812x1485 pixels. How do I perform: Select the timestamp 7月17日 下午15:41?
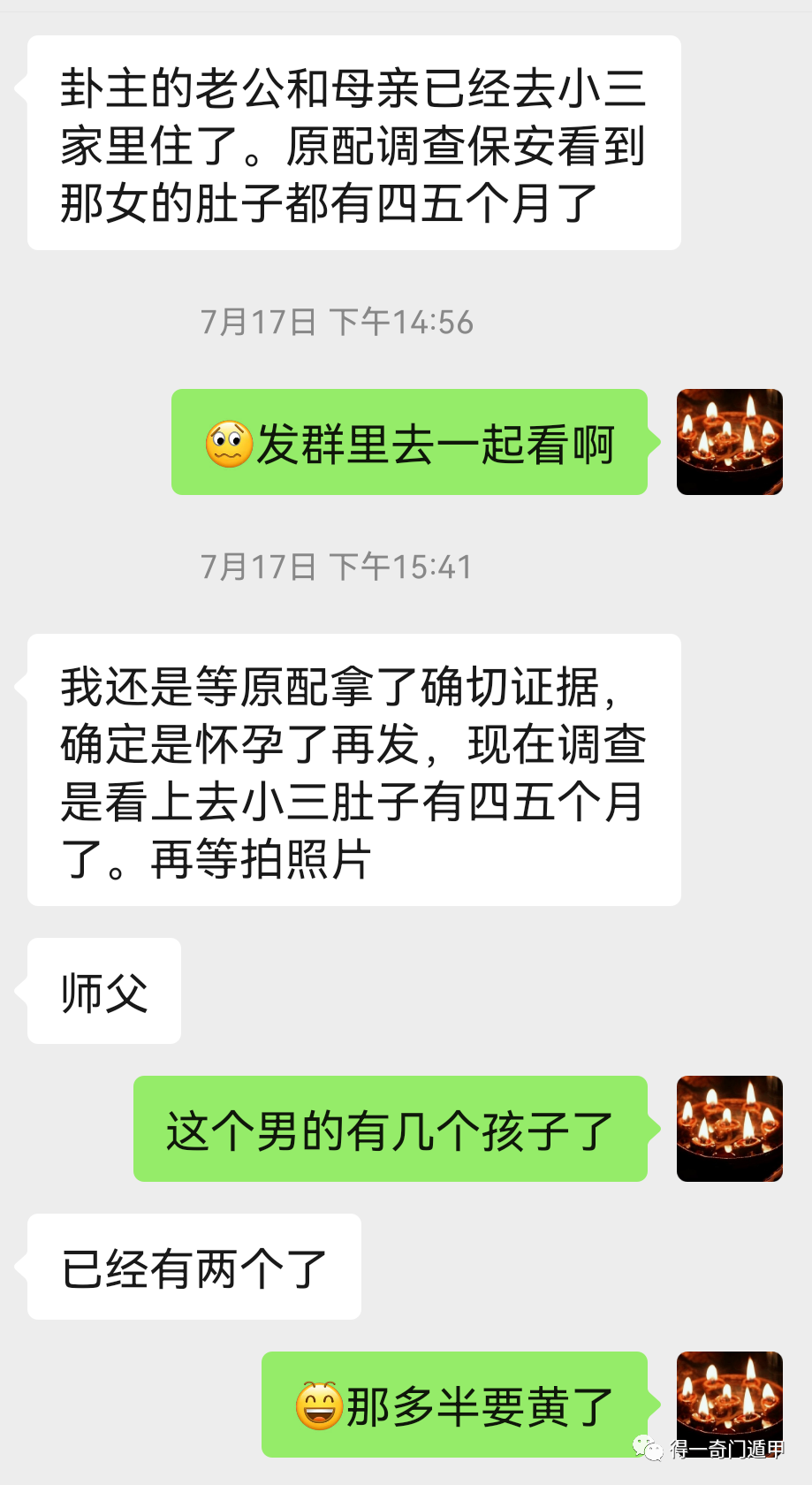pyautogui.click(x=338, y=568)
